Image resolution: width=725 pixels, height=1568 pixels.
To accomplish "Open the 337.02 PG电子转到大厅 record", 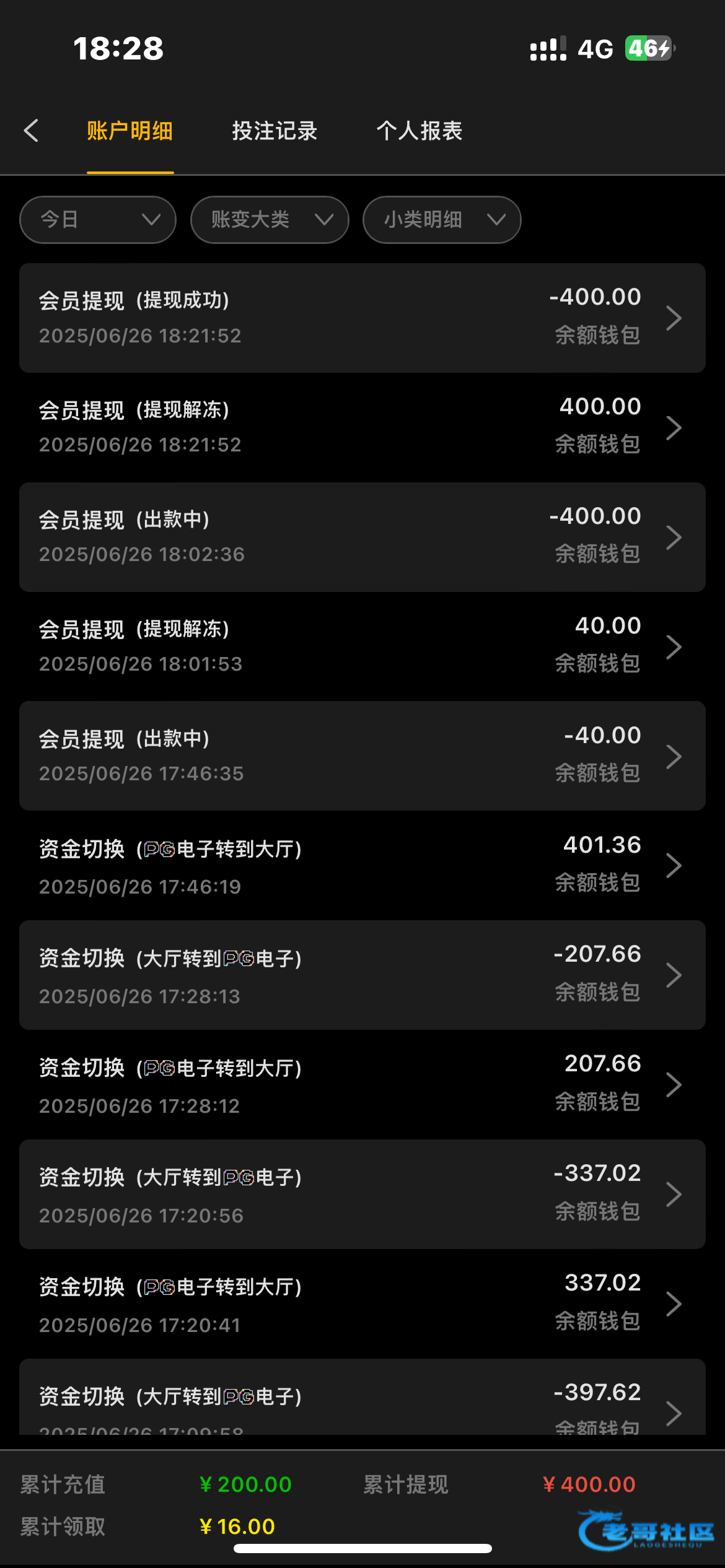I will point(362,1304).
